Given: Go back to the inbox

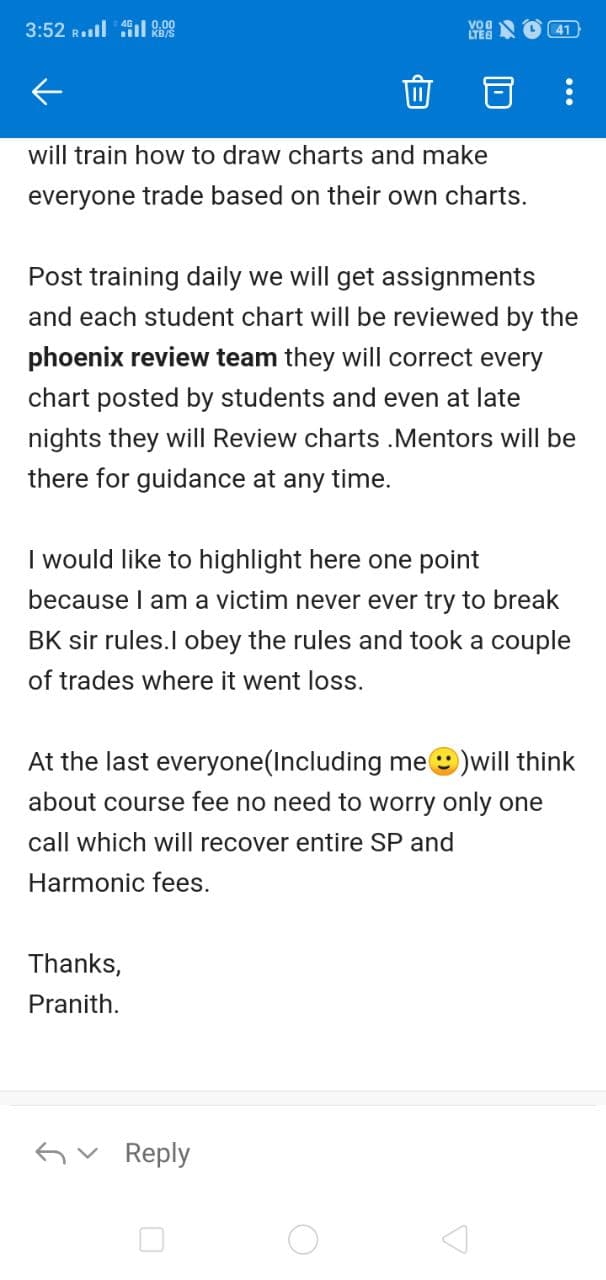Looking at the screenshot, I should pyautogui.click(x=47, y=93).
